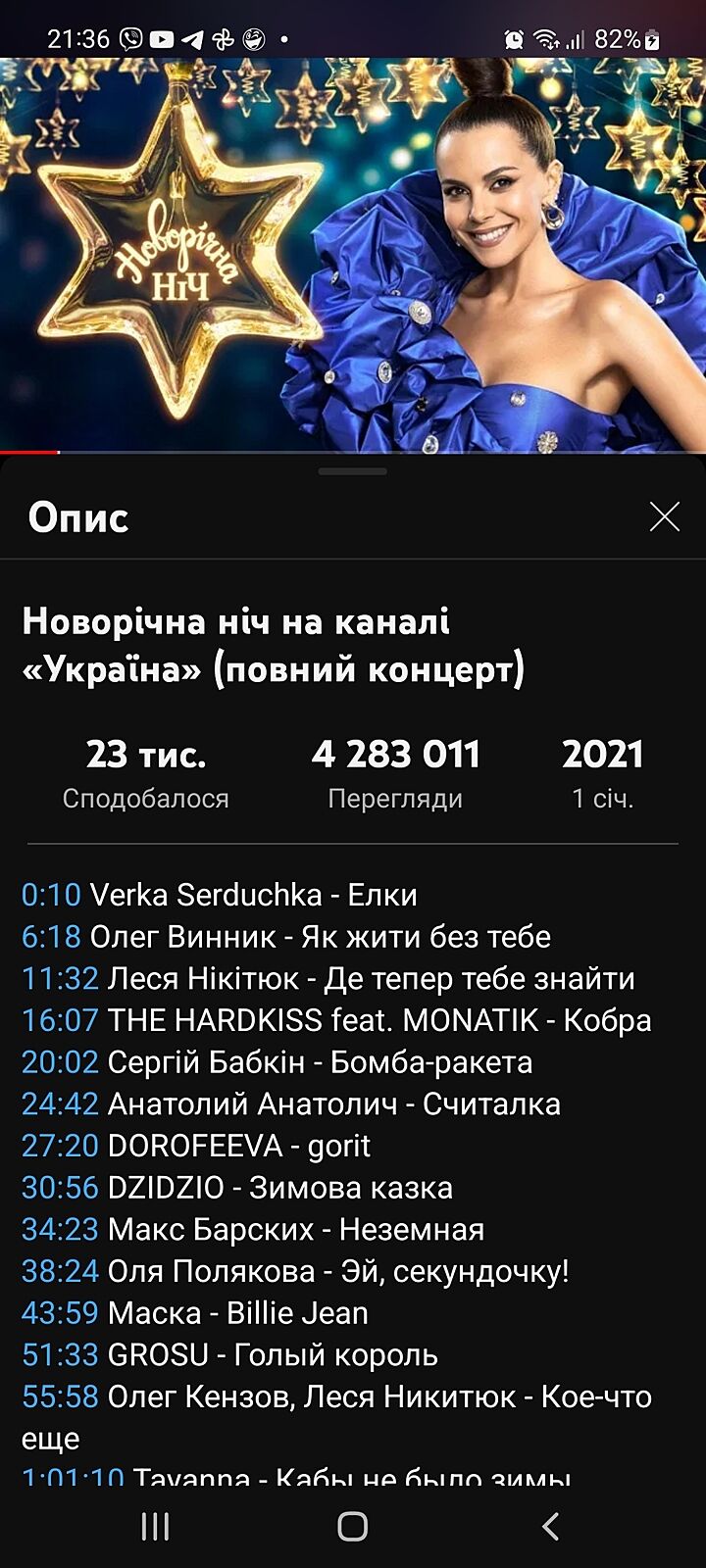Skip to 34:23 Макс Барских
This screenshot has height=1568, width=706.
(x=60, y=1230)
